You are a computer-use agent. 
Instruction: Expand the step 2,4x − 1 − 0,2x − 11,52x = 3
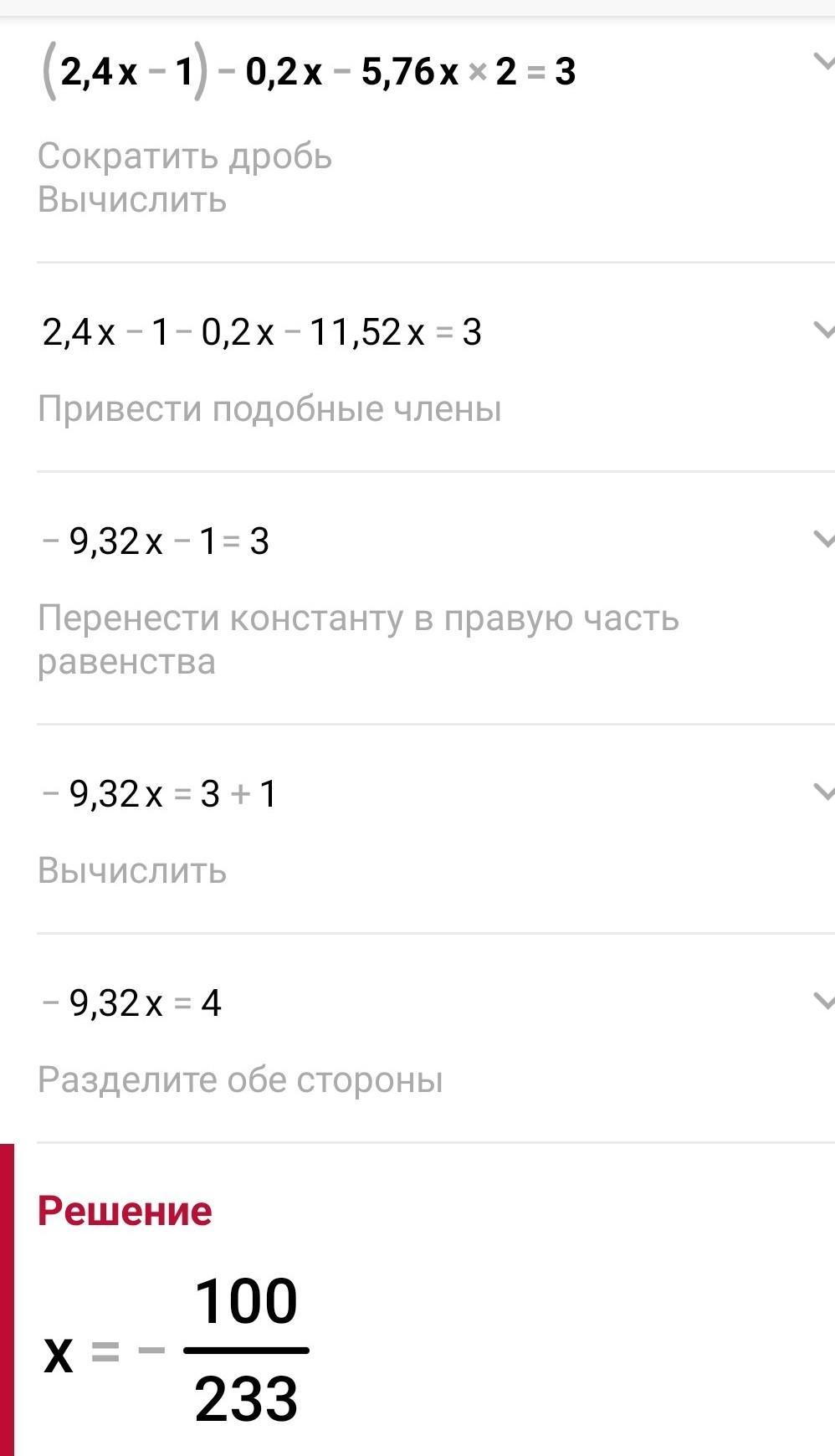824,331
